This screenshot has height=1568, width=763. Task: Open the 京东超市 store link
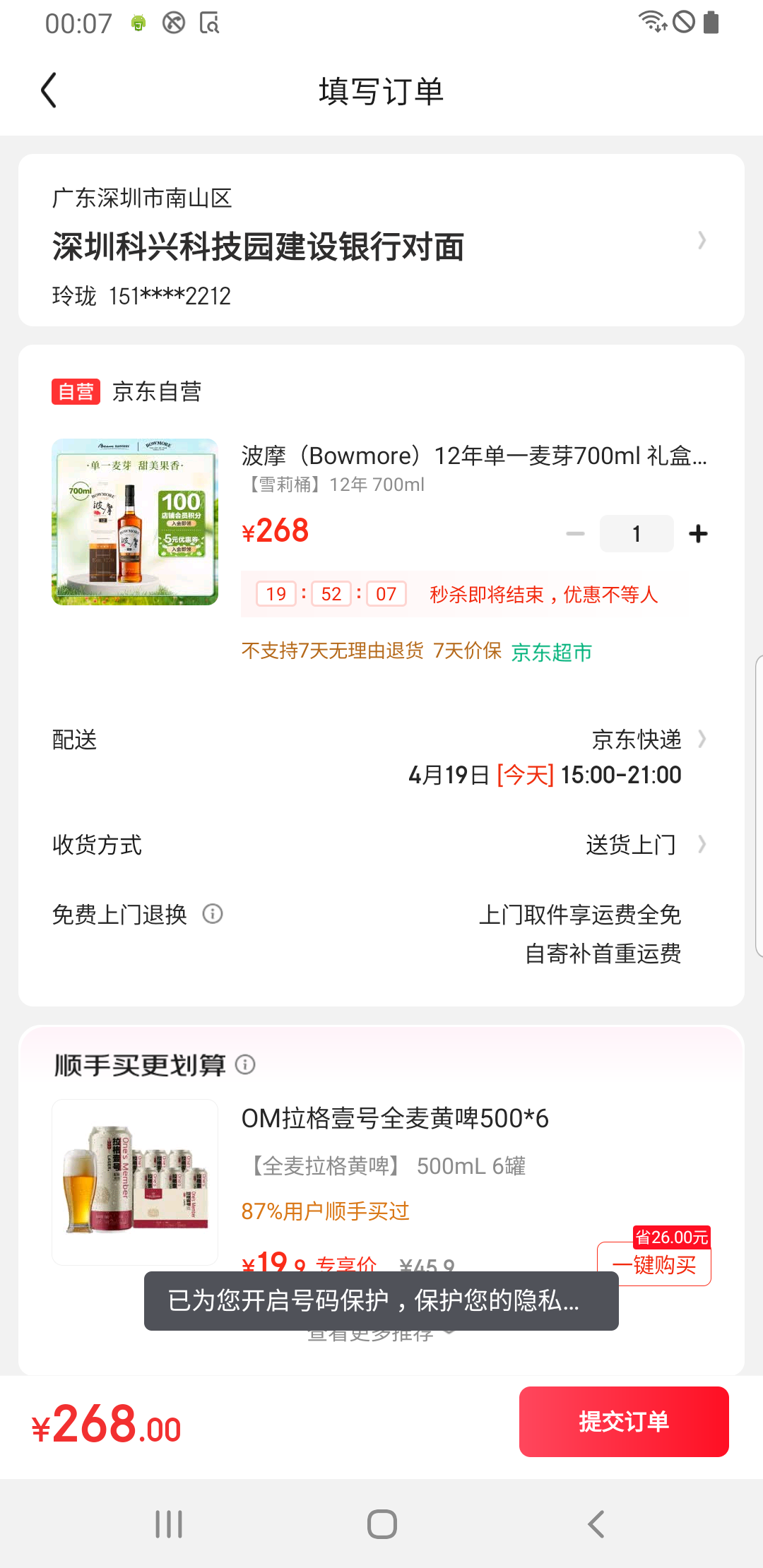click(552, 652)
